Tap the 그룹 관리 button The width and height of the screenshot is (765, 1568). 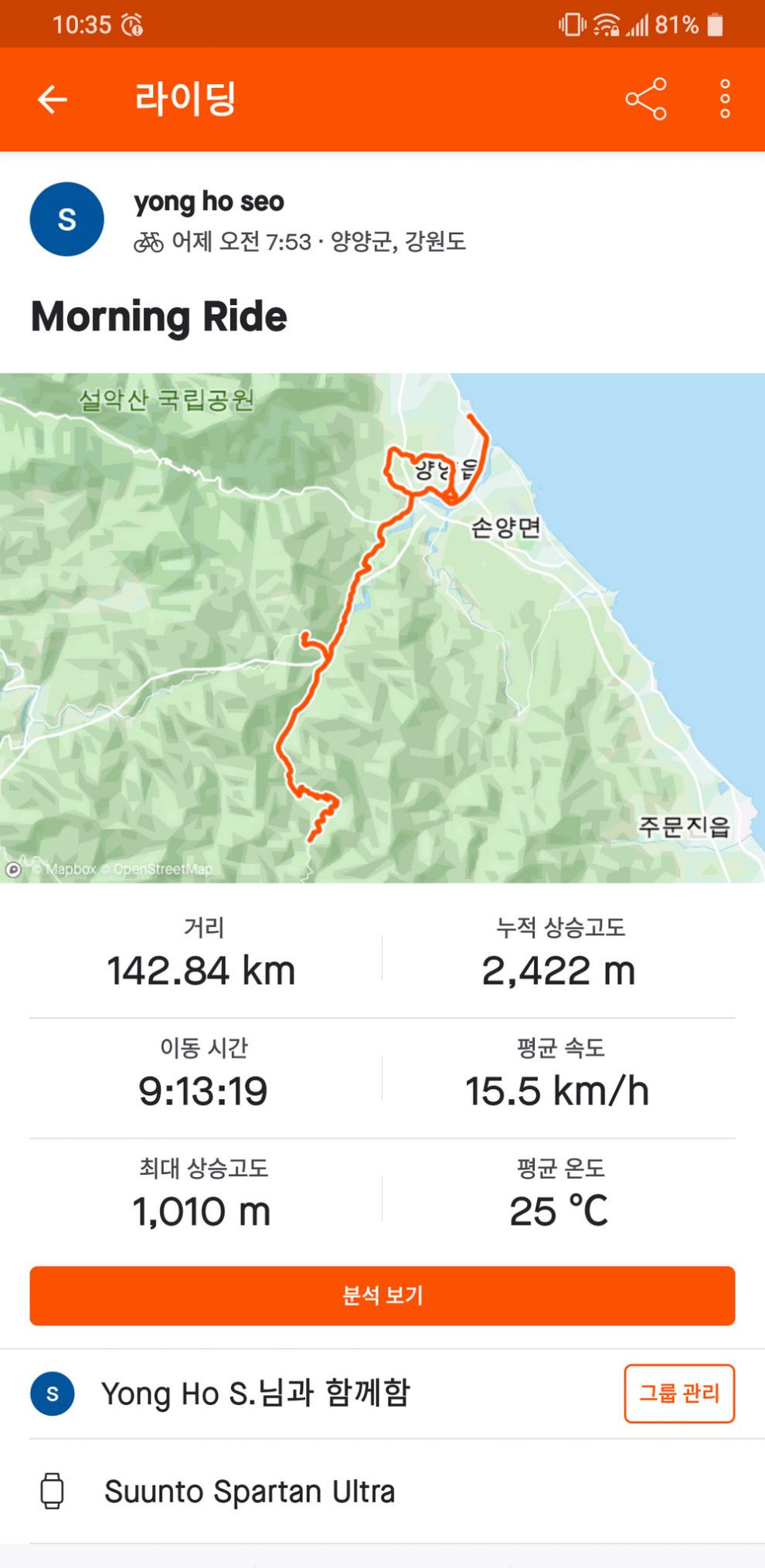click(x=678, y=1393)
